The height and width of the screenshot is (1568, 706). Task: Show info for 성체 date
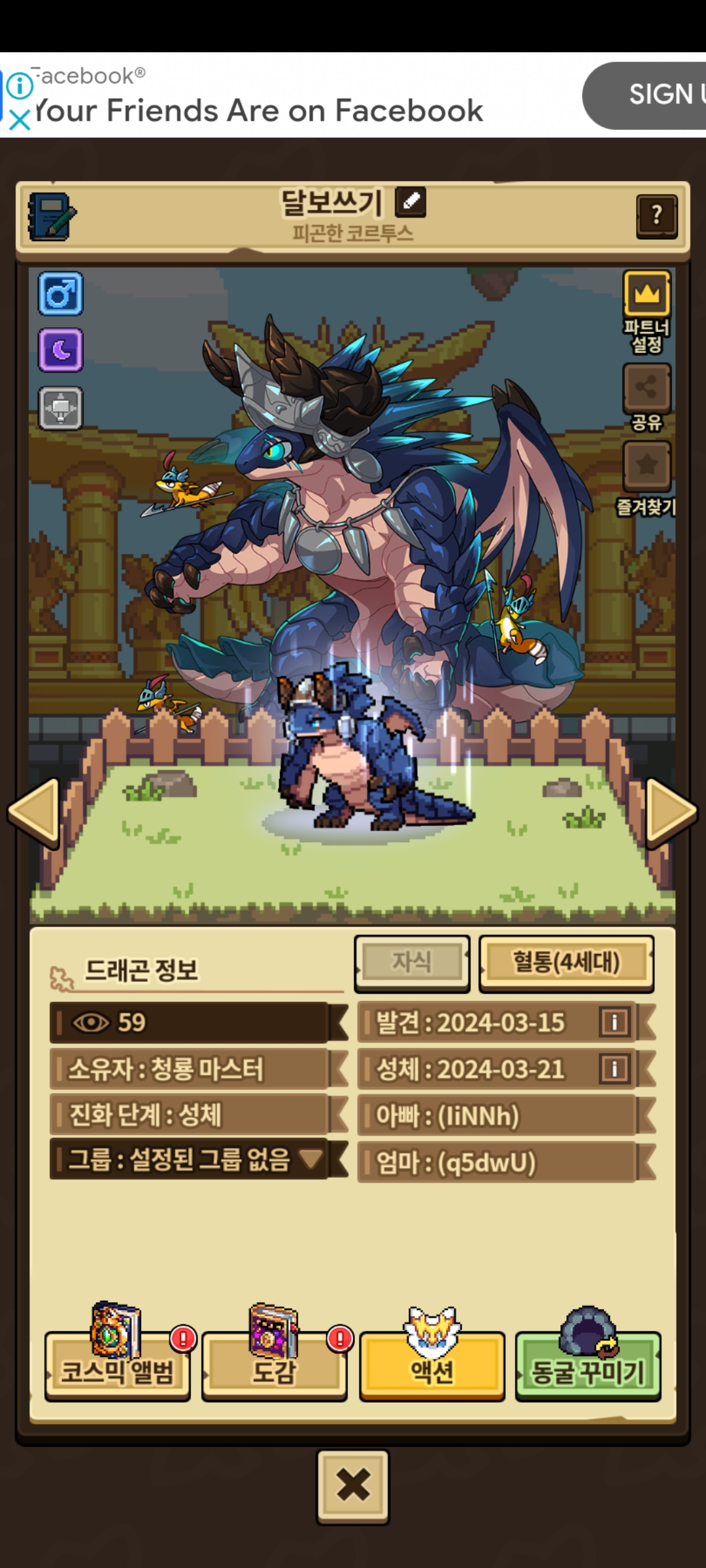(x=614, y=1069)
